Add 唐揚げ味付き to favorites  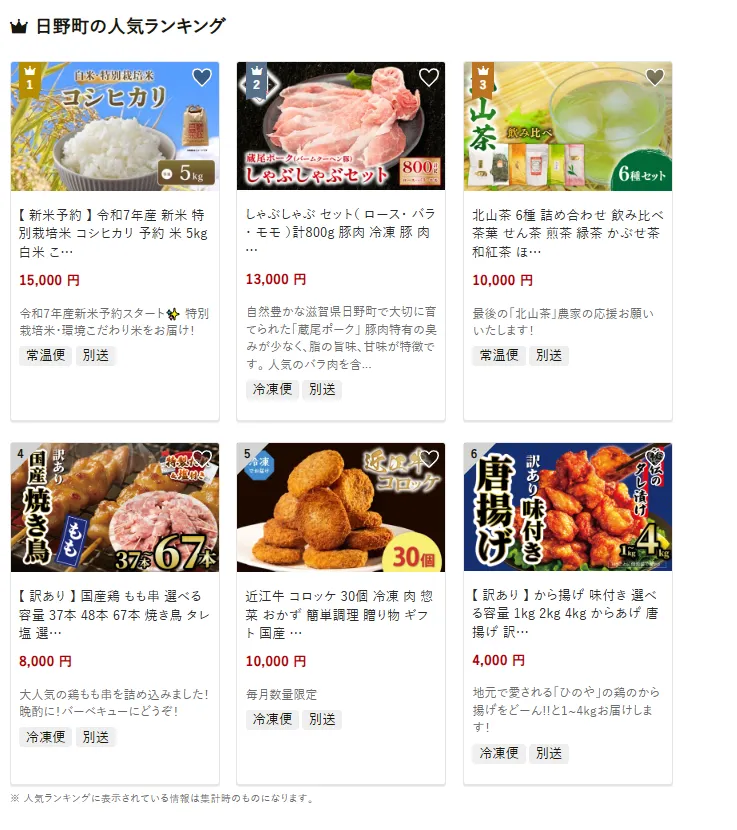655,459
